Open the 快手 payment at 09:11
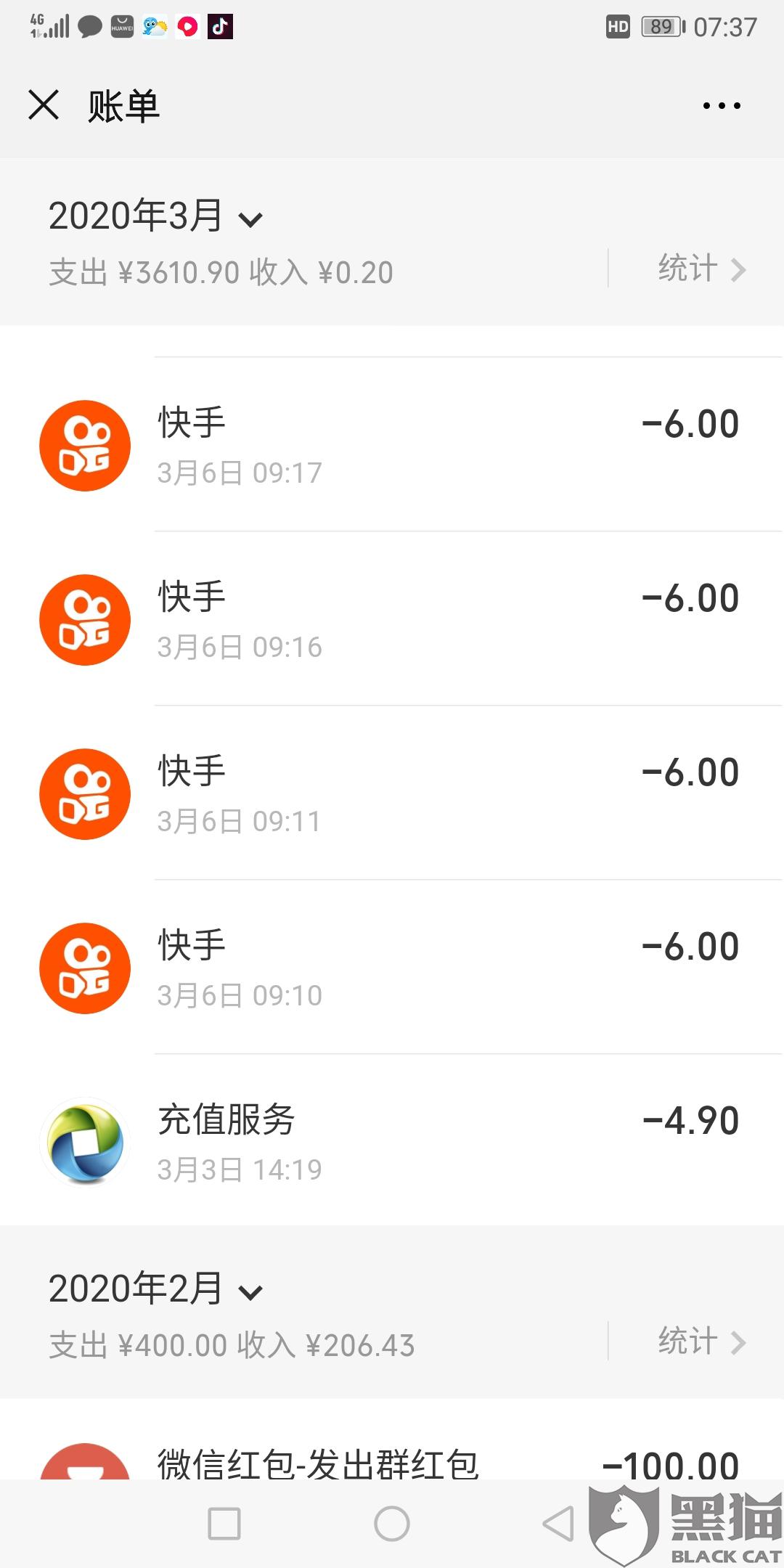 392,793
